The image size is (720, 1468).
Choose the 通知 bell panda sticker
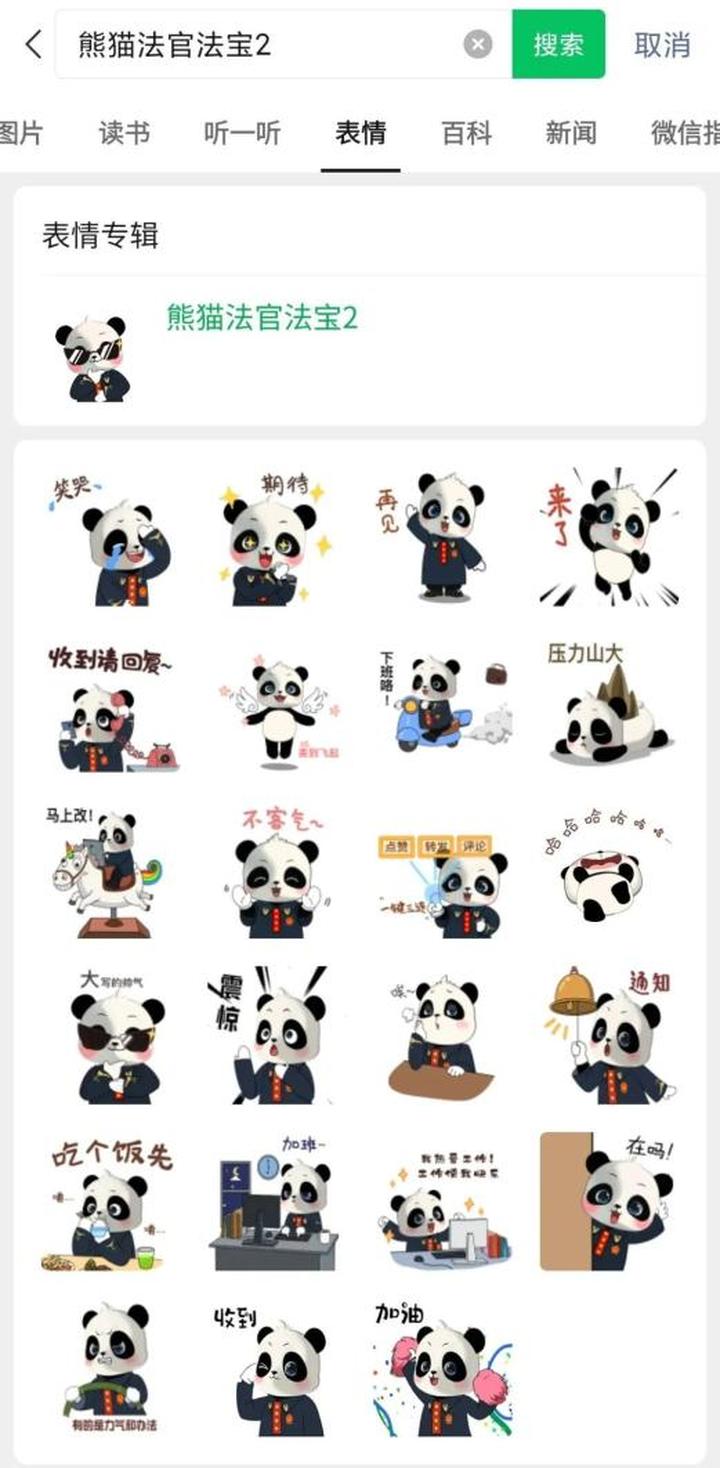click(610, 1036)
